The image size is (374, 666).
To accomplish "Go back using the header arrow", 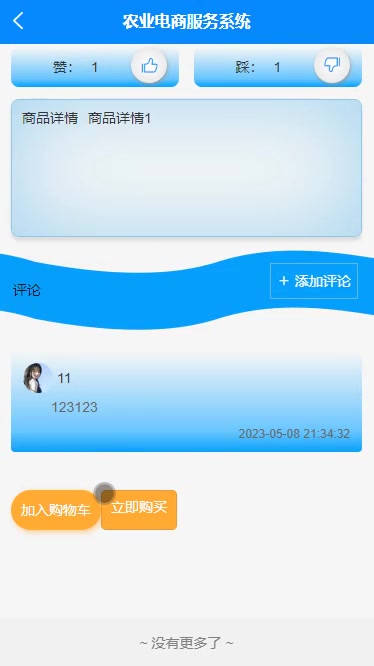I will [18, 21].
